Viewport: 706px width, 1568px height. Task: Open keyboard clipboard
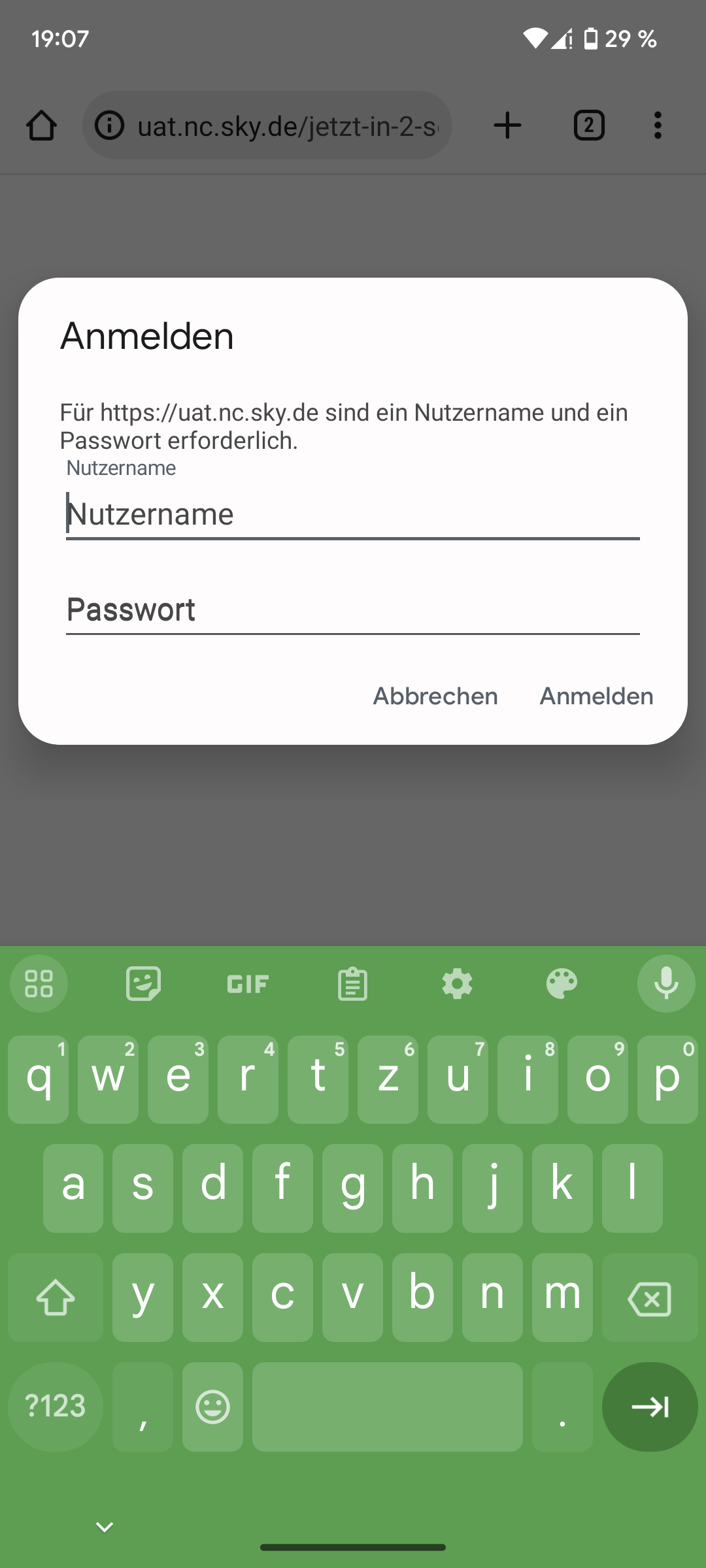tap(352, 984)
